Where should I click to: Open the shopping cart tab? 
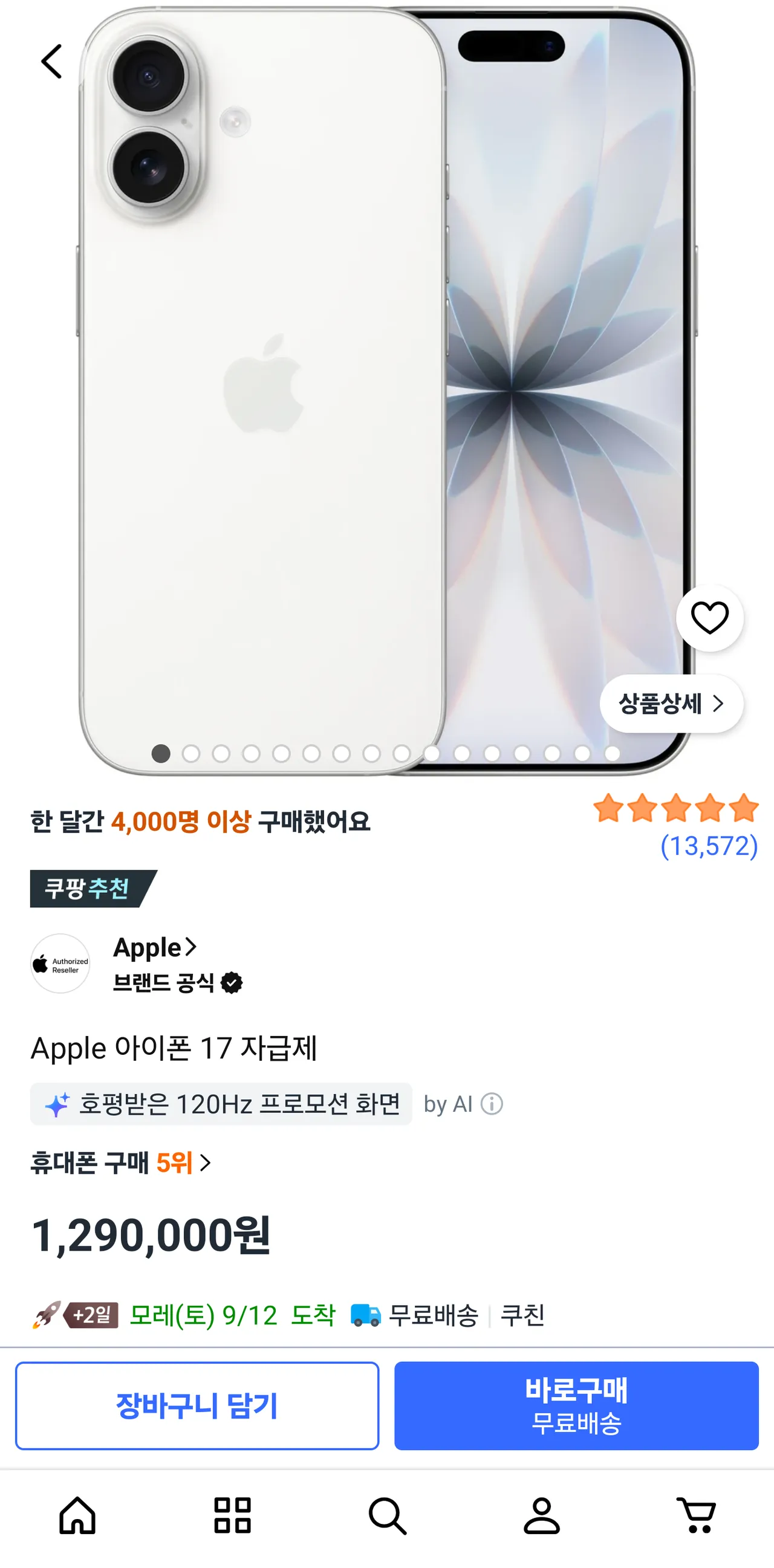697,1515
